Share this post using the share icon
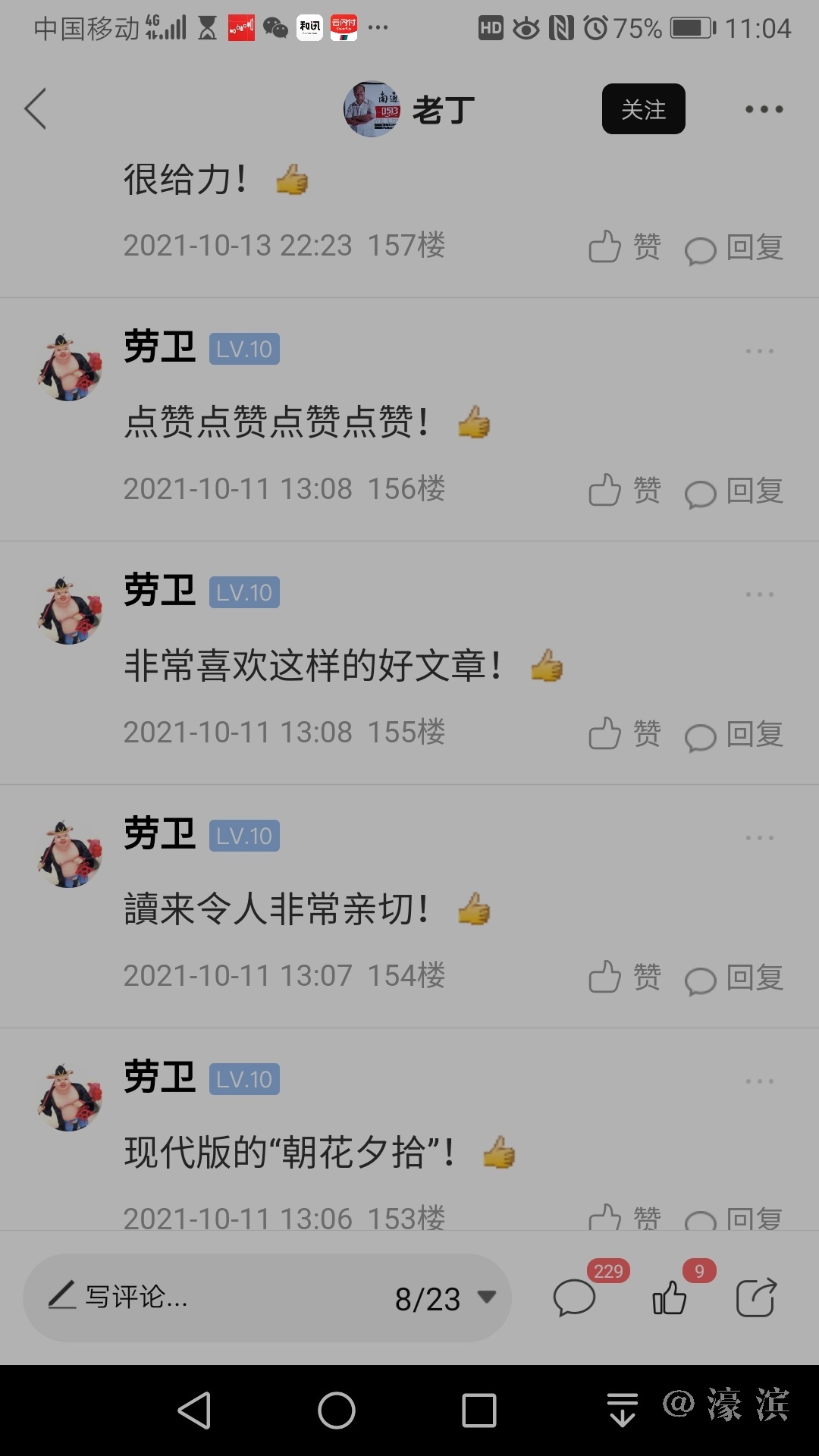 click(x=756, y=1297)
